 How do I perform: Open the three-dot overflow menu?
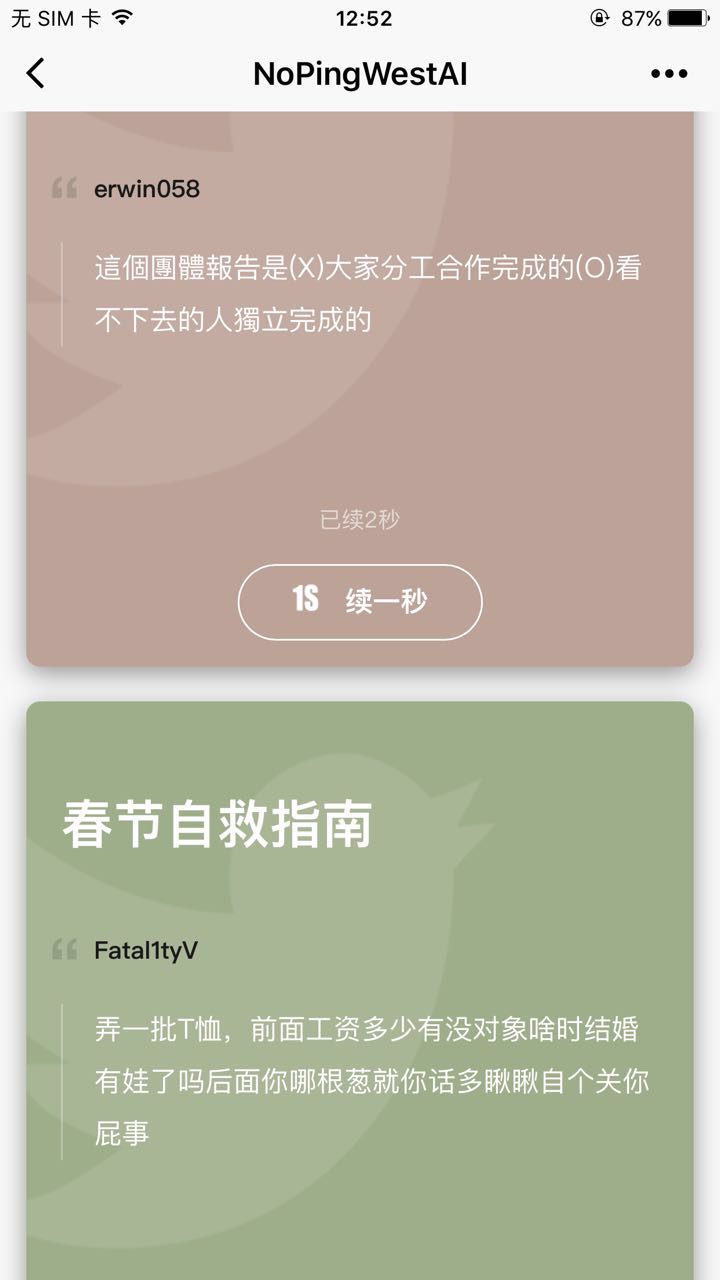[x=668, y=74]
